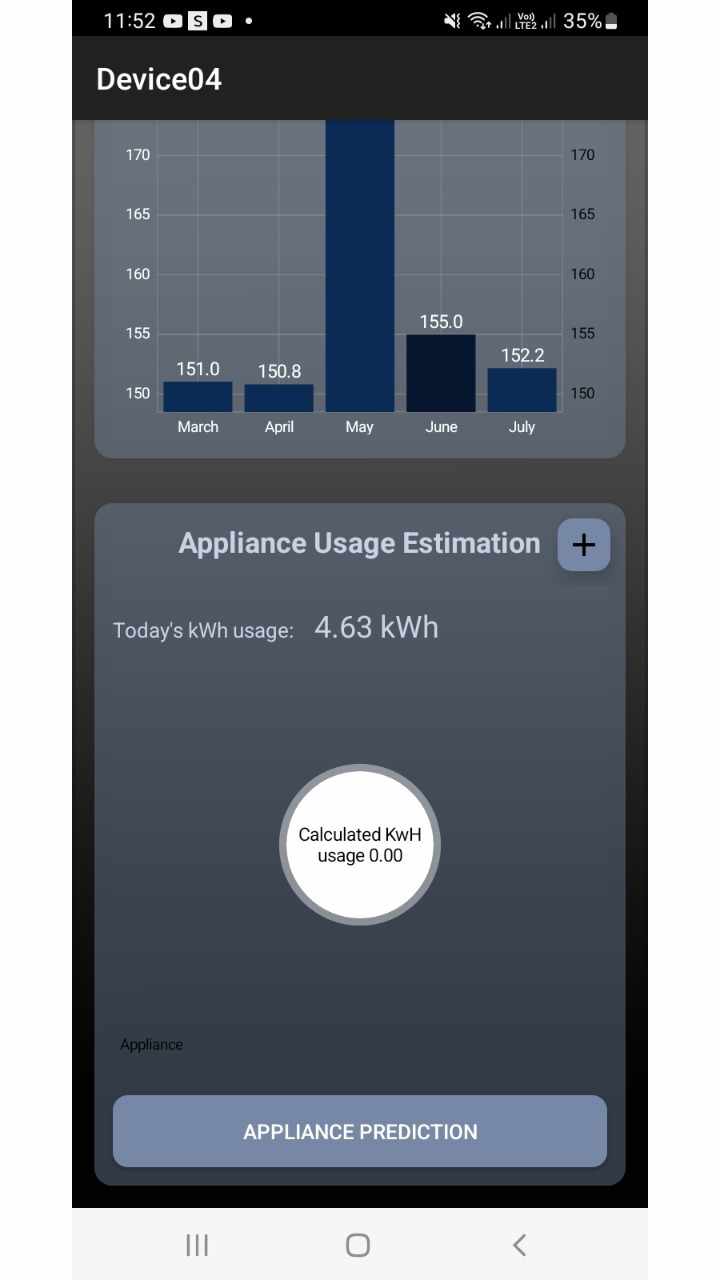
Task: Open recent apps from the navigation bar
Action: pyautogui.click(x=197, y=1244)
